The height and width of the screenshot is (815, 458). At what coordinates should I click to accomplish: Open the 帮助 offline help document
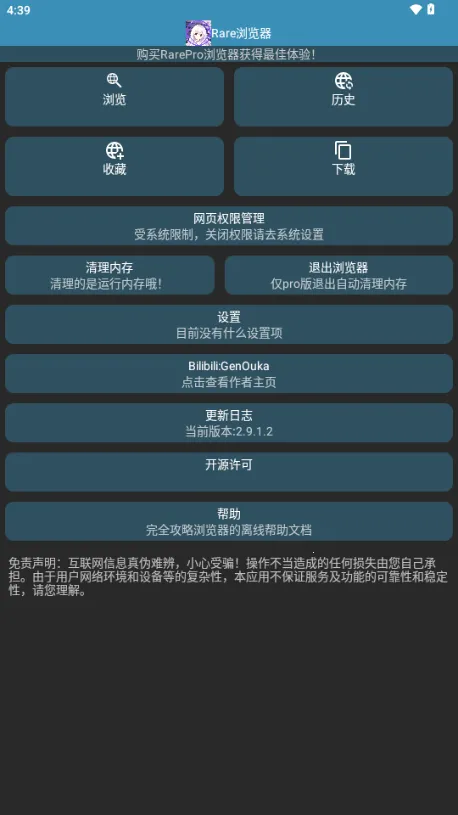pyautogui.click(x=229, y=521)
